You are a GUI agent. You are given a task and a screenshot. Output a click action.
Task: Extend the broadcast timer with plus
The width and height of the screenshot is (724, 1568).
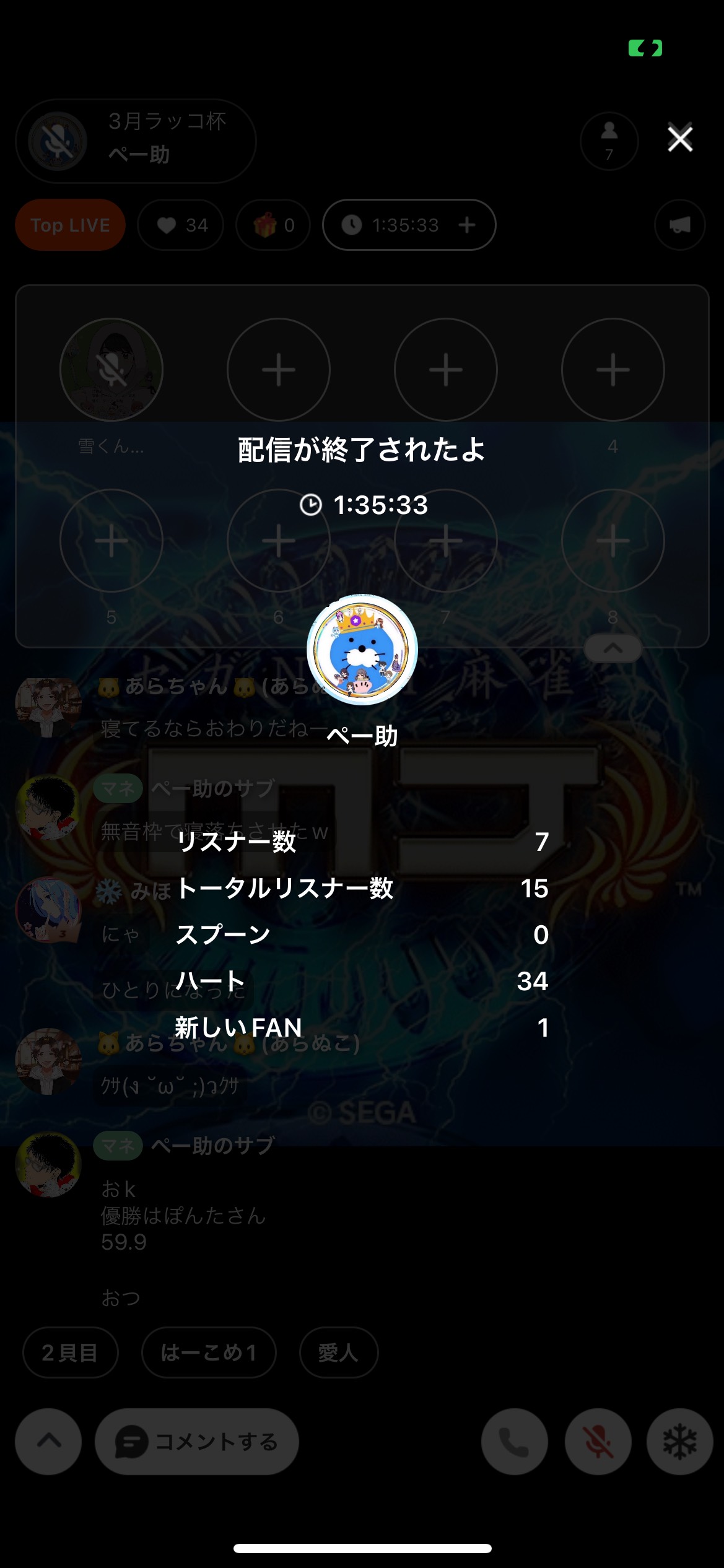pyautogui.click(x=468, y=225)
